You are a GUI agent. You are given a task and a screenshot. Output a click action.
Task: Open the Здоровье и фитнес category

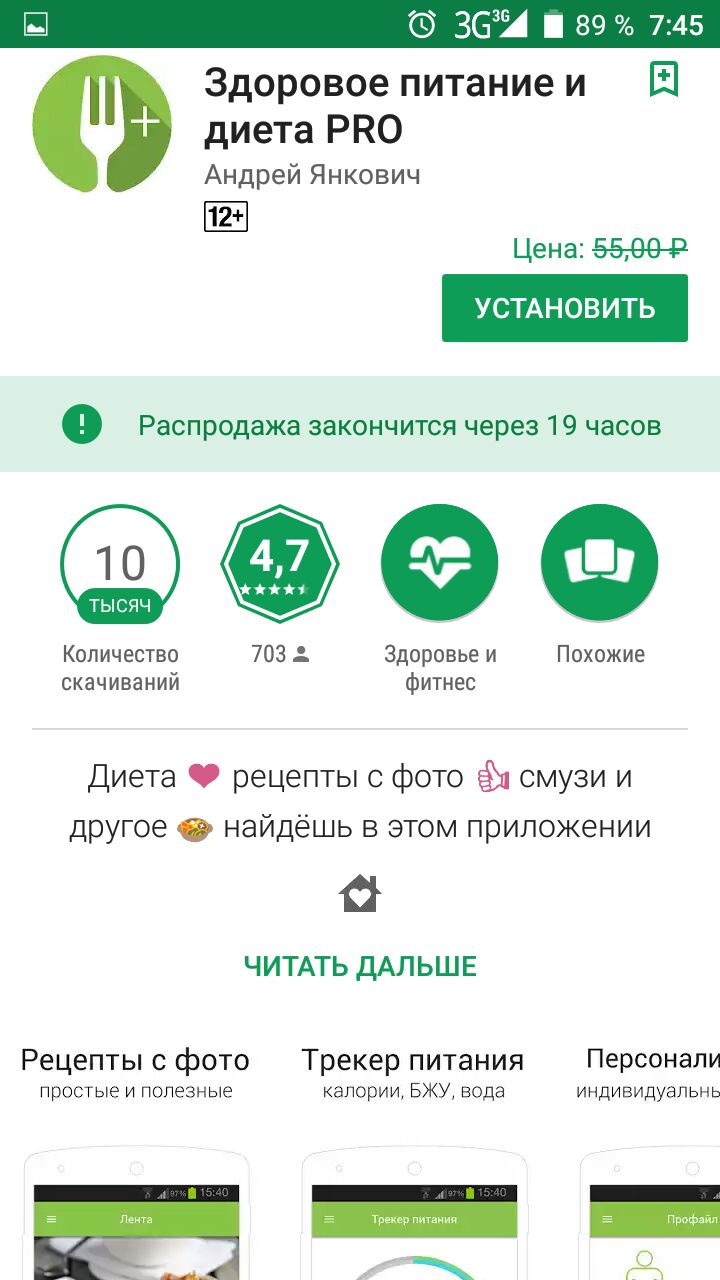pyautogui.click(x=440, y=564)
